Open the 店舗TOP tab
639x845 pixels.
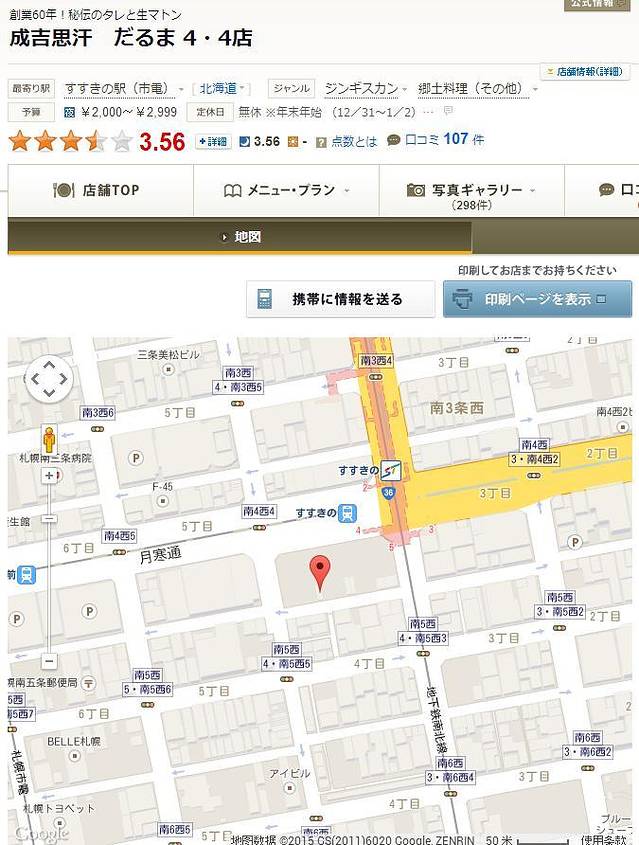97,190
